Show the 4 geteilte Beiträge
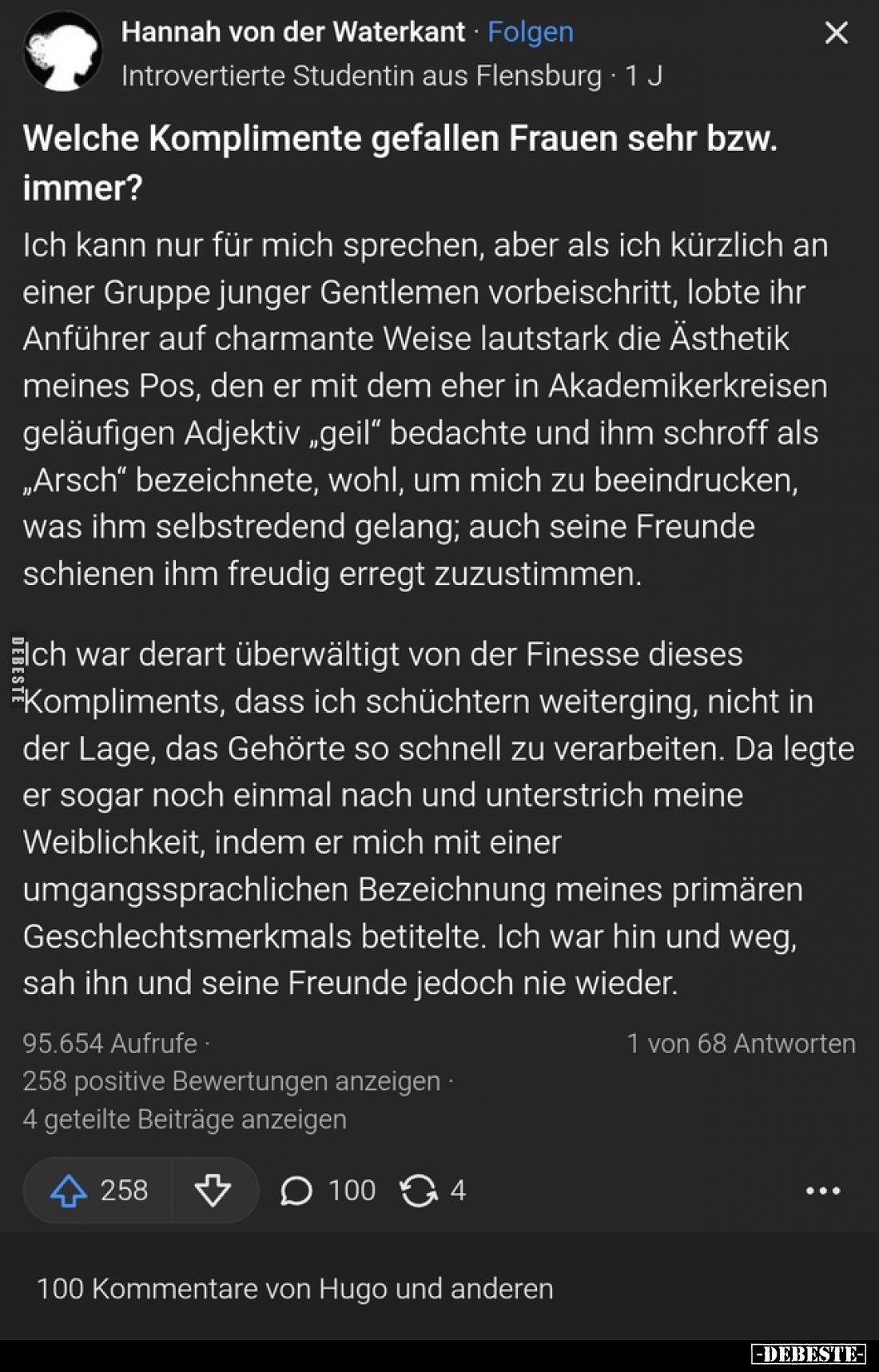 (x=185, y=1119)
